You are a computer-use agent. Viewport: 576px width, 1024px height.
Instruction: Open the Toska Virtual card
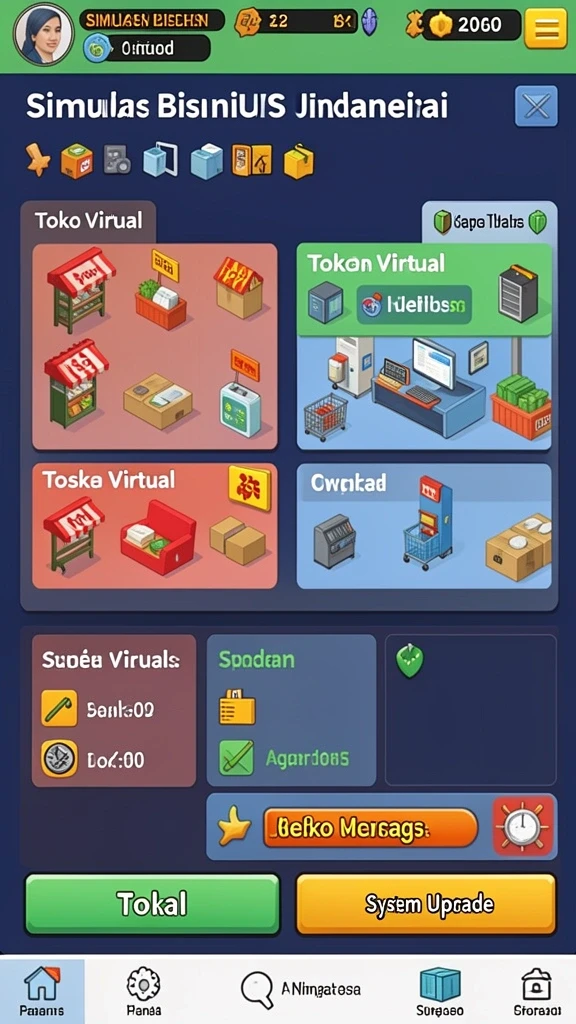point(155,526)
